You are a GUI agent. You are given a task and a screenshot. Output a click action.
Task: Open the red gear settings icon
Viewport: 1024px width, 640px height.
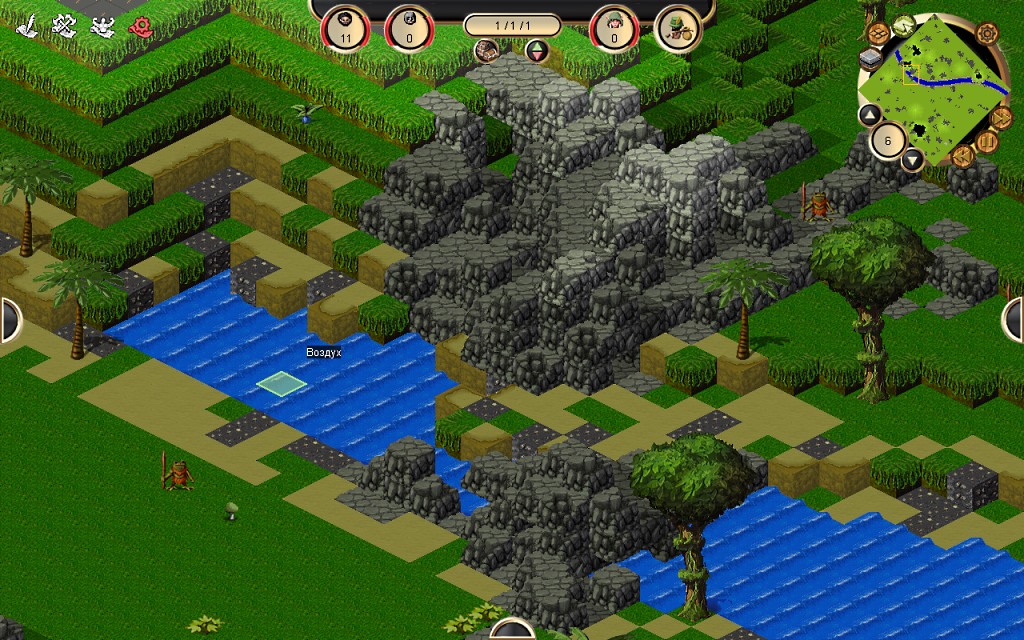pyautogui.click(x=141, y=26)
